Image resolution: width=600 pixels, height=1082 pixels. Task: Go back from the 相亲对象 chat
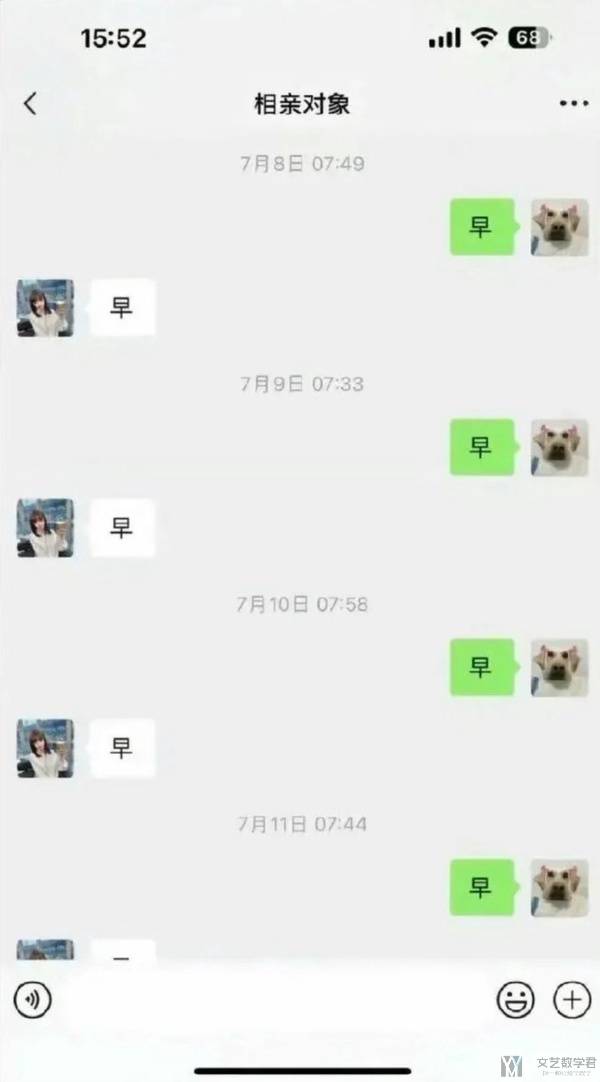30,103
